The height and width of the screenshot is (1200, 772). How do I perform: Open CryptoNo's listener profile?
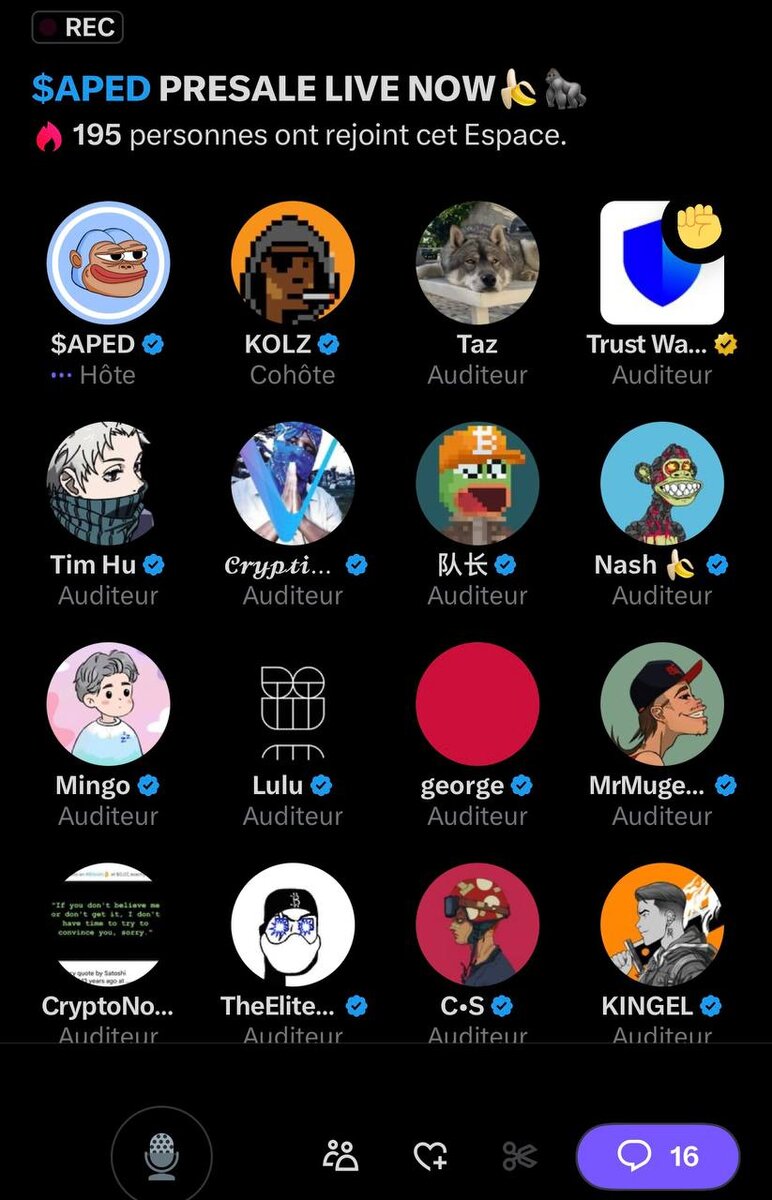point(108,924)
